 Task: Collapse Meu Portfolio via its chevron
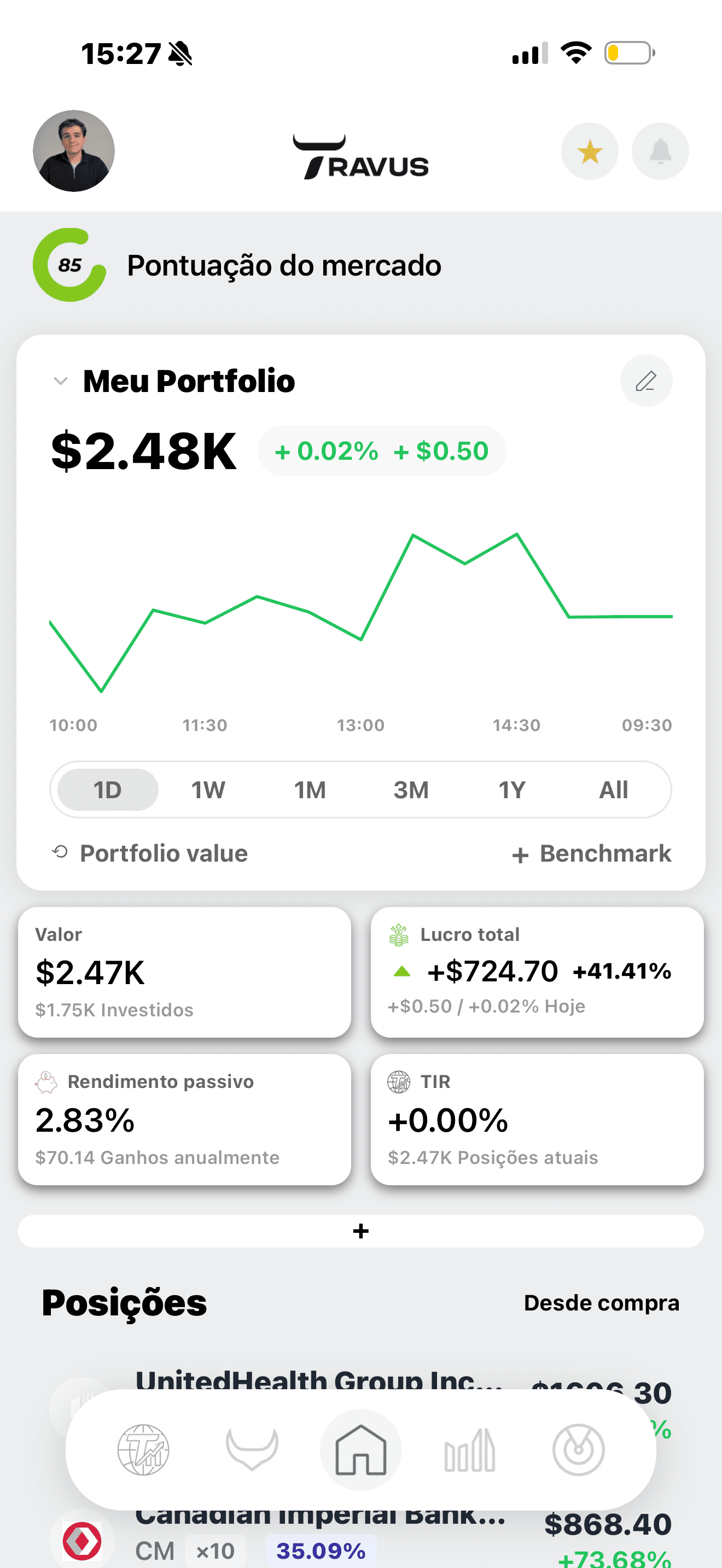click(x=60, y=381)
